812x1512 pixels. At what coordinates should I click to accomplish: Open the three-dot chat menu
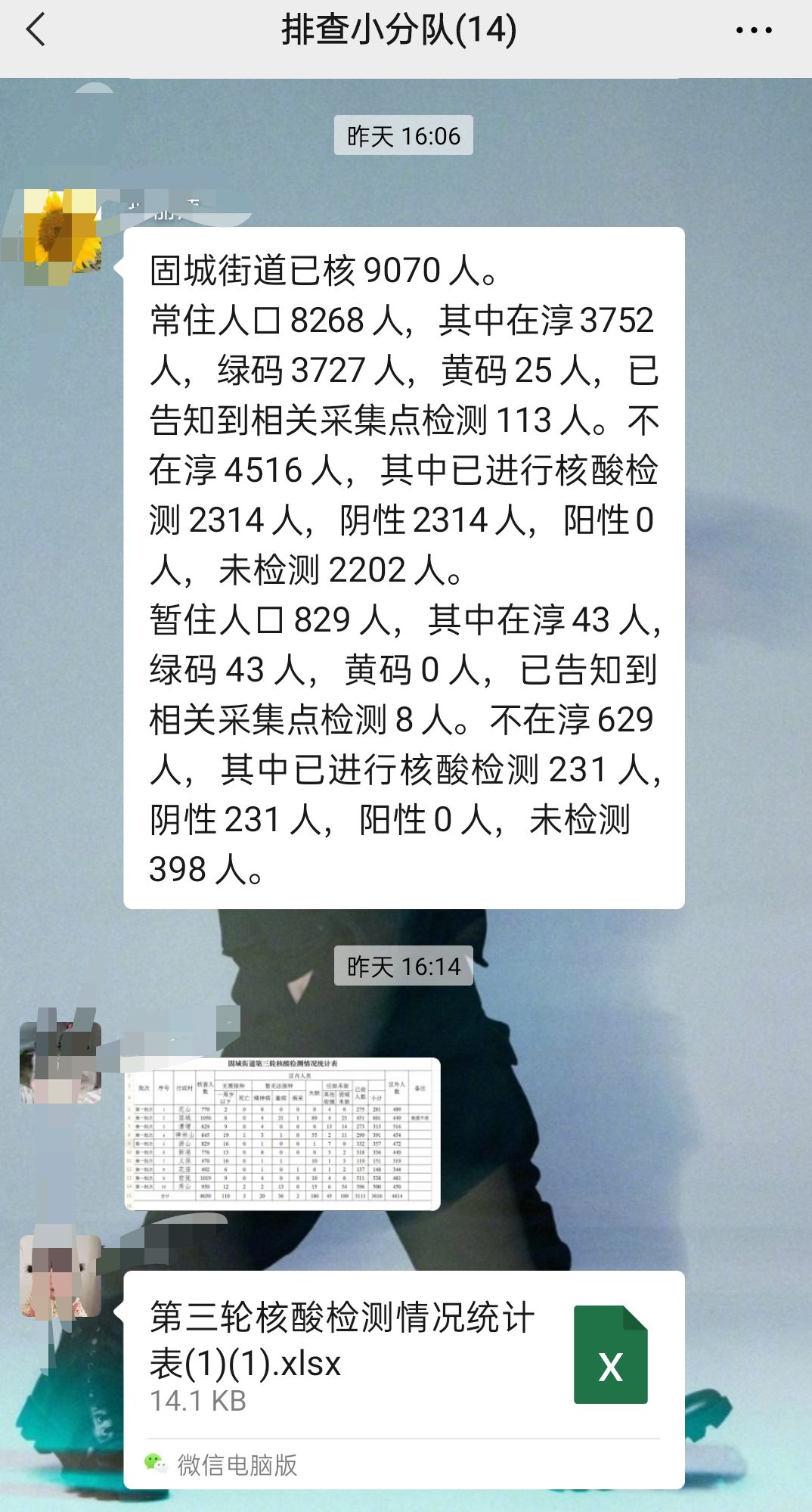753,31
